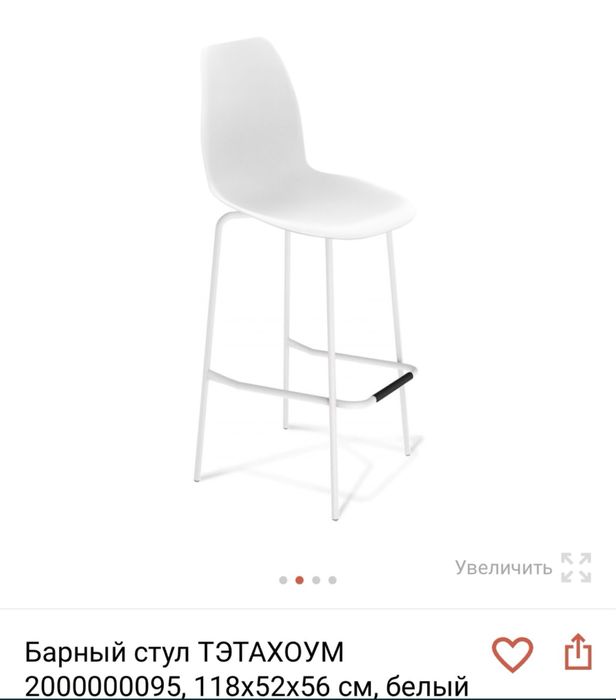Image resolution: width=616 pixels, height=700 pixels.
Task: Add the bar stool to favorites
Action: [x=513, y=654]
